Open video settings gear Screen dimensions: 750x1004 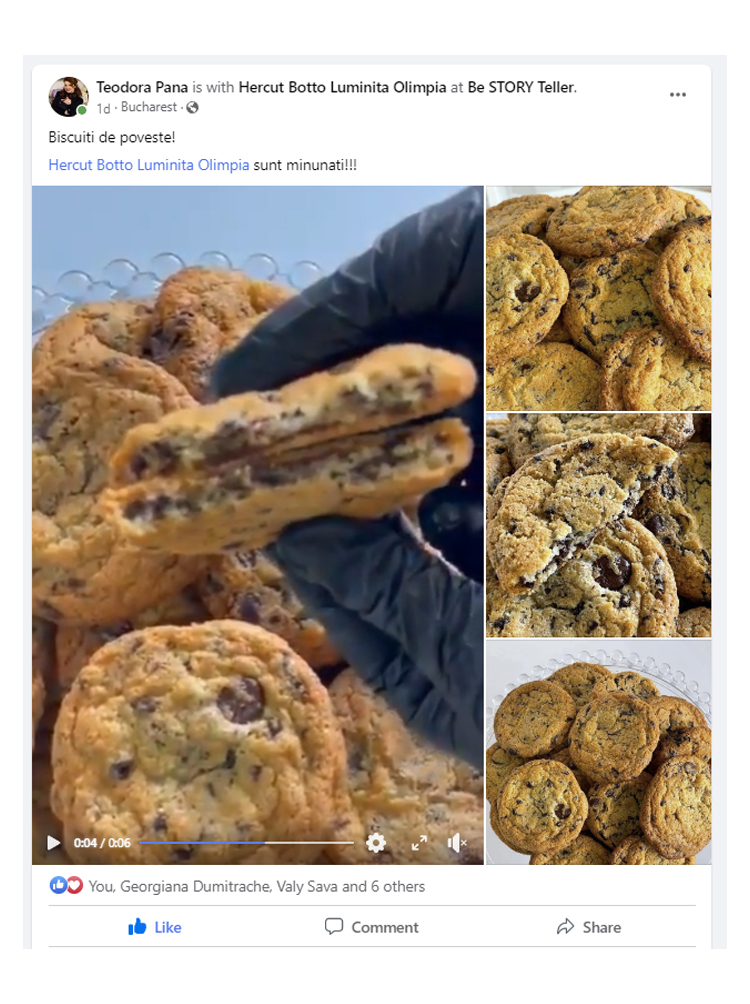pos(376,843)
